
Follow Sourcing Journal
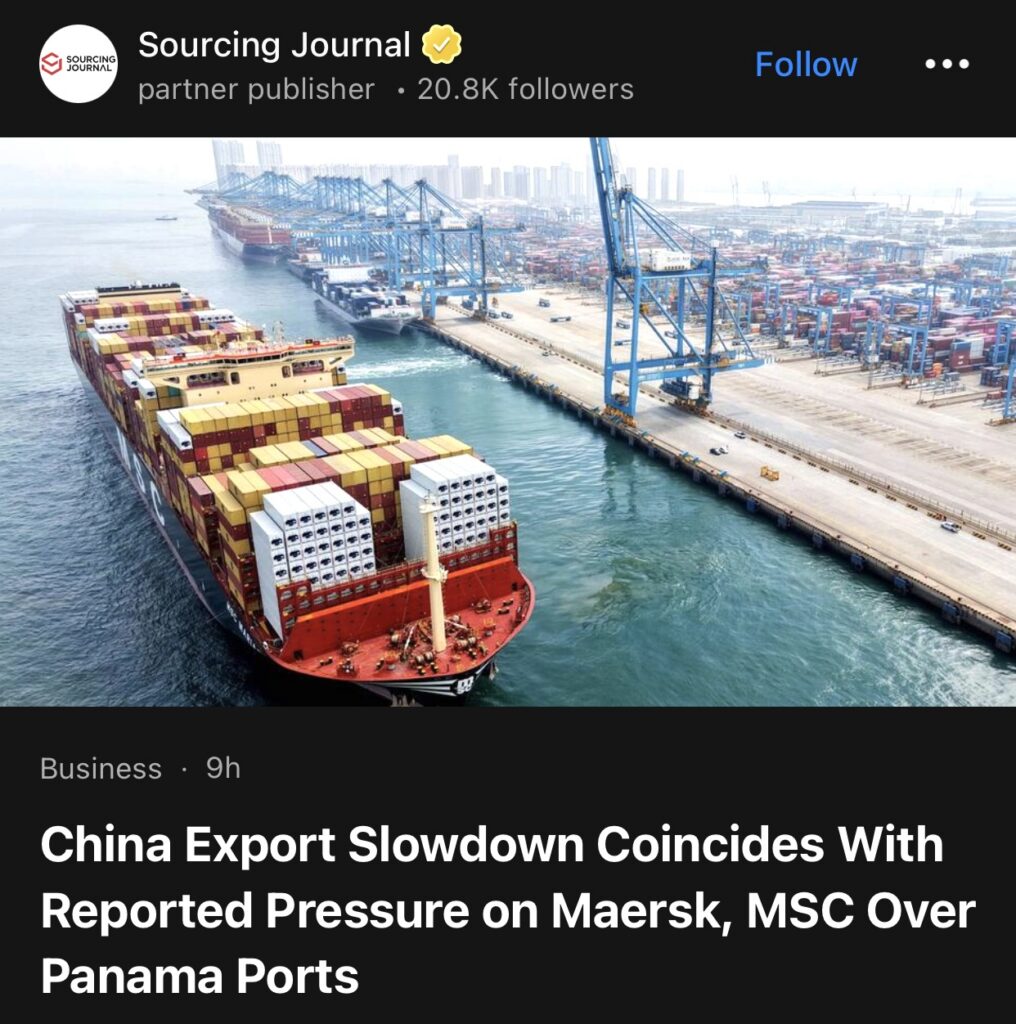pyautogui.click(x=805, y=65)
